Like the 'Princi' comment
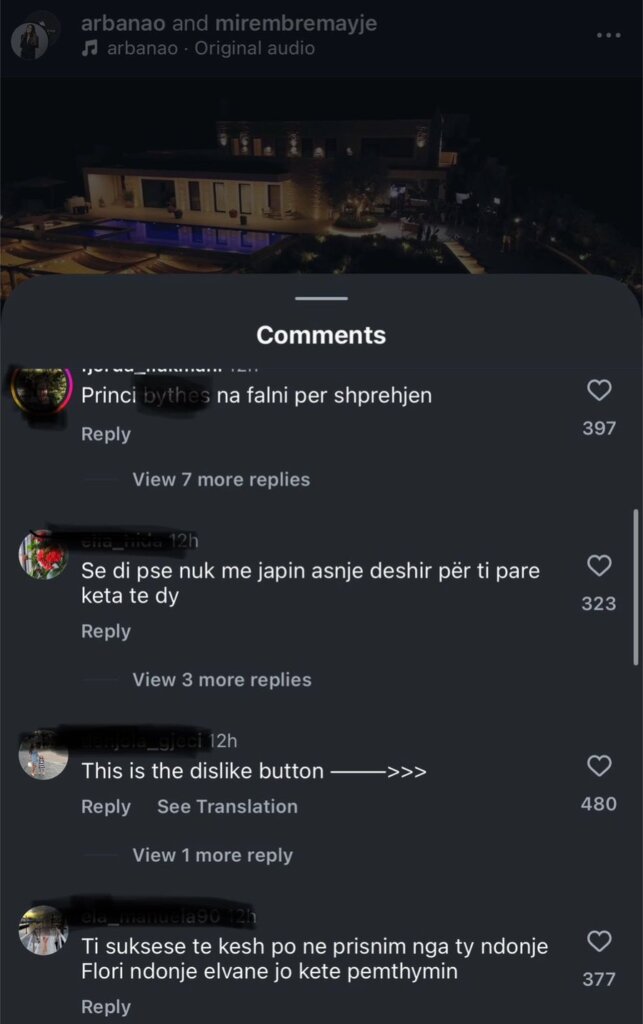This screenshot has height=1024, width=643. tap(599, 390)
